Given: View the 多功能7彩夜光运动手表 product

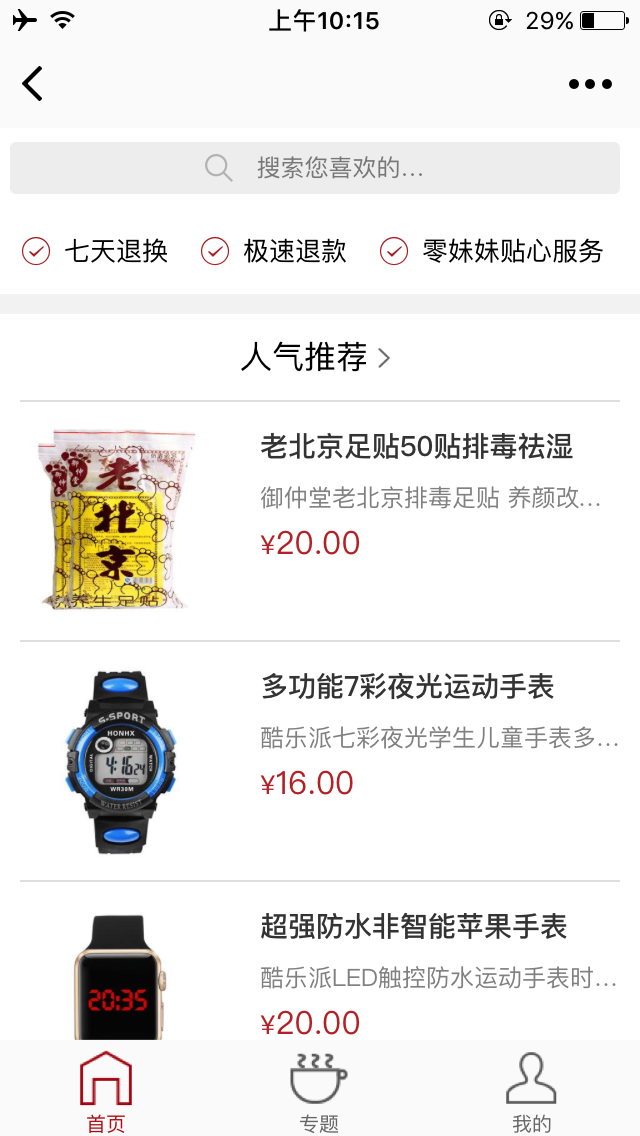Looking at the screenshot, I should tap(407, 687).
